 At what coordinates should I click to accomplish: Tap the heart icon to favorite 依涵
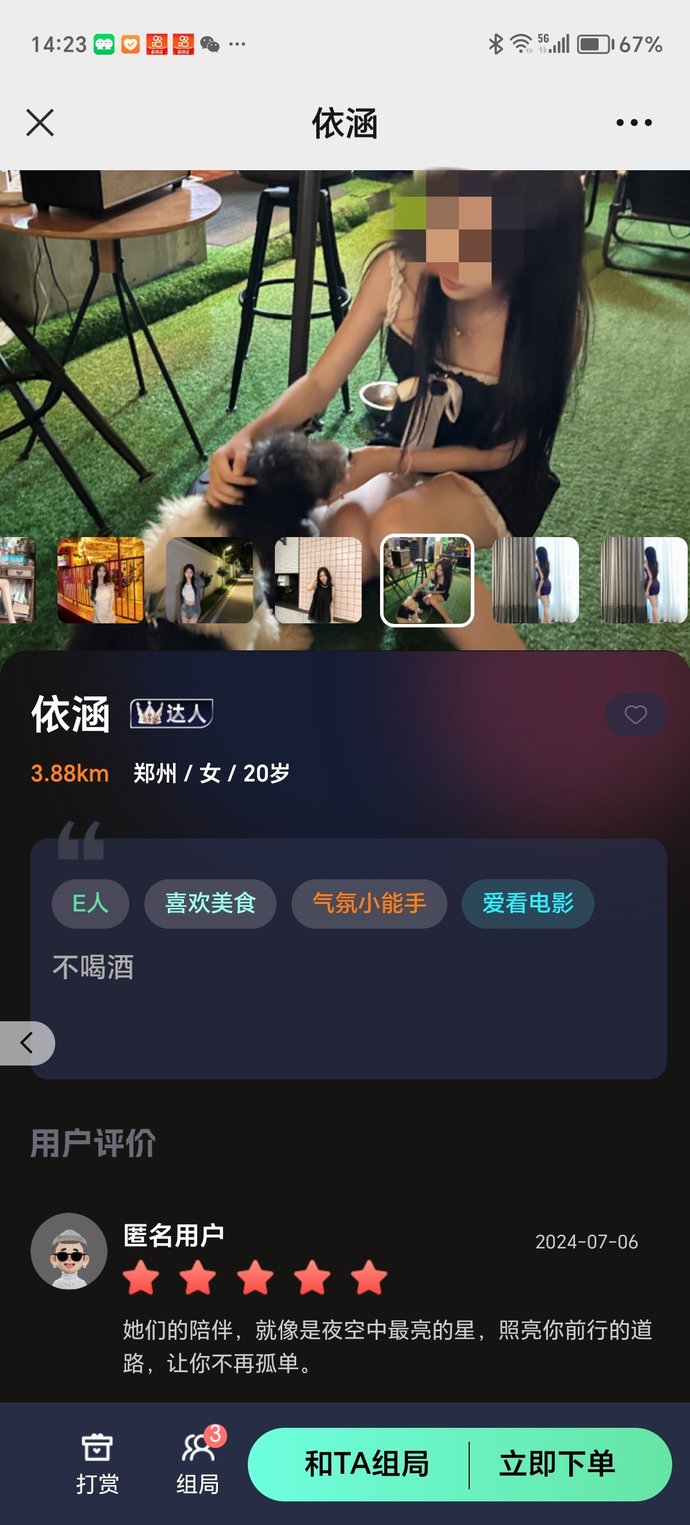pos(635,715)
